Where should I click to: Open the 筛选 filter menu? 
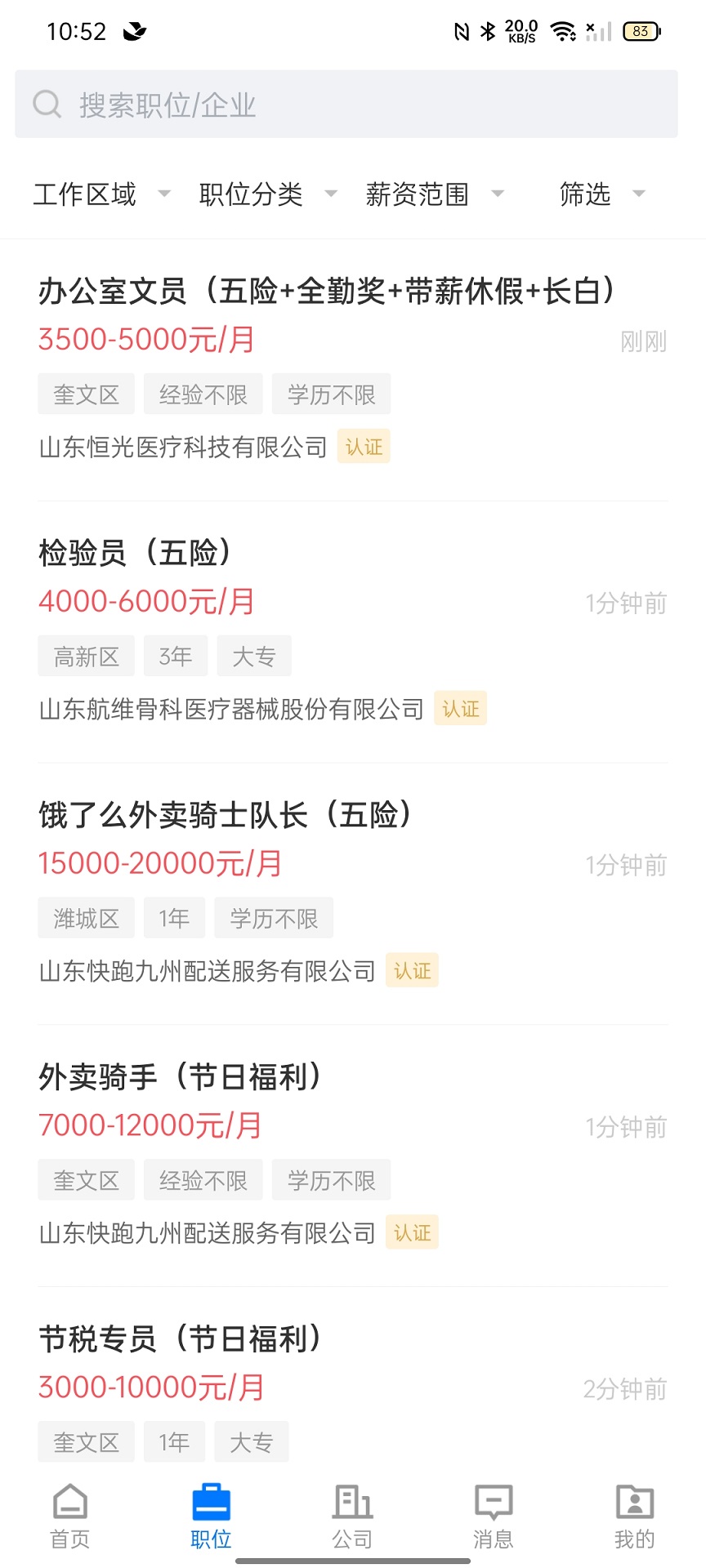tap(598, 194)
